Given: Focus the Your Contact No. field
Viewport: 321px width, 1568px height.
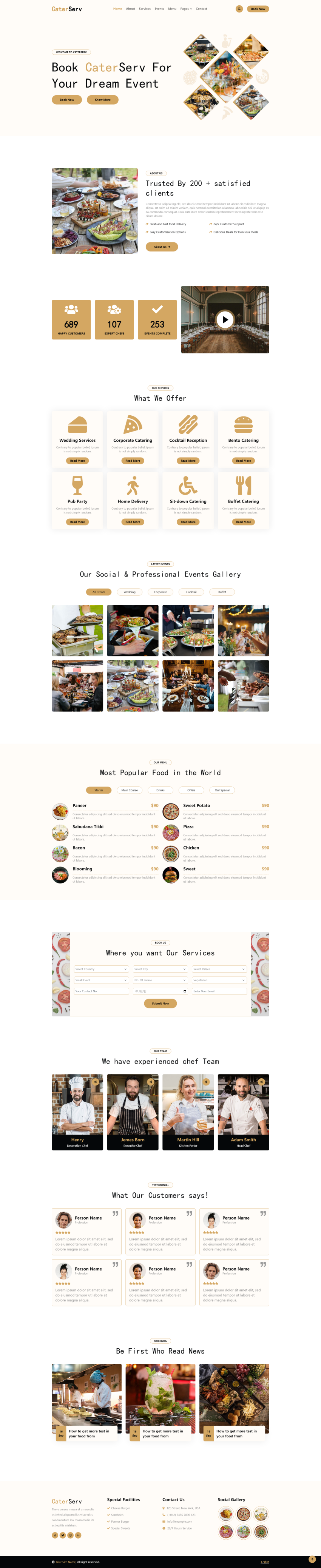Looking at the screenshot, I should (x=101, y=991).
